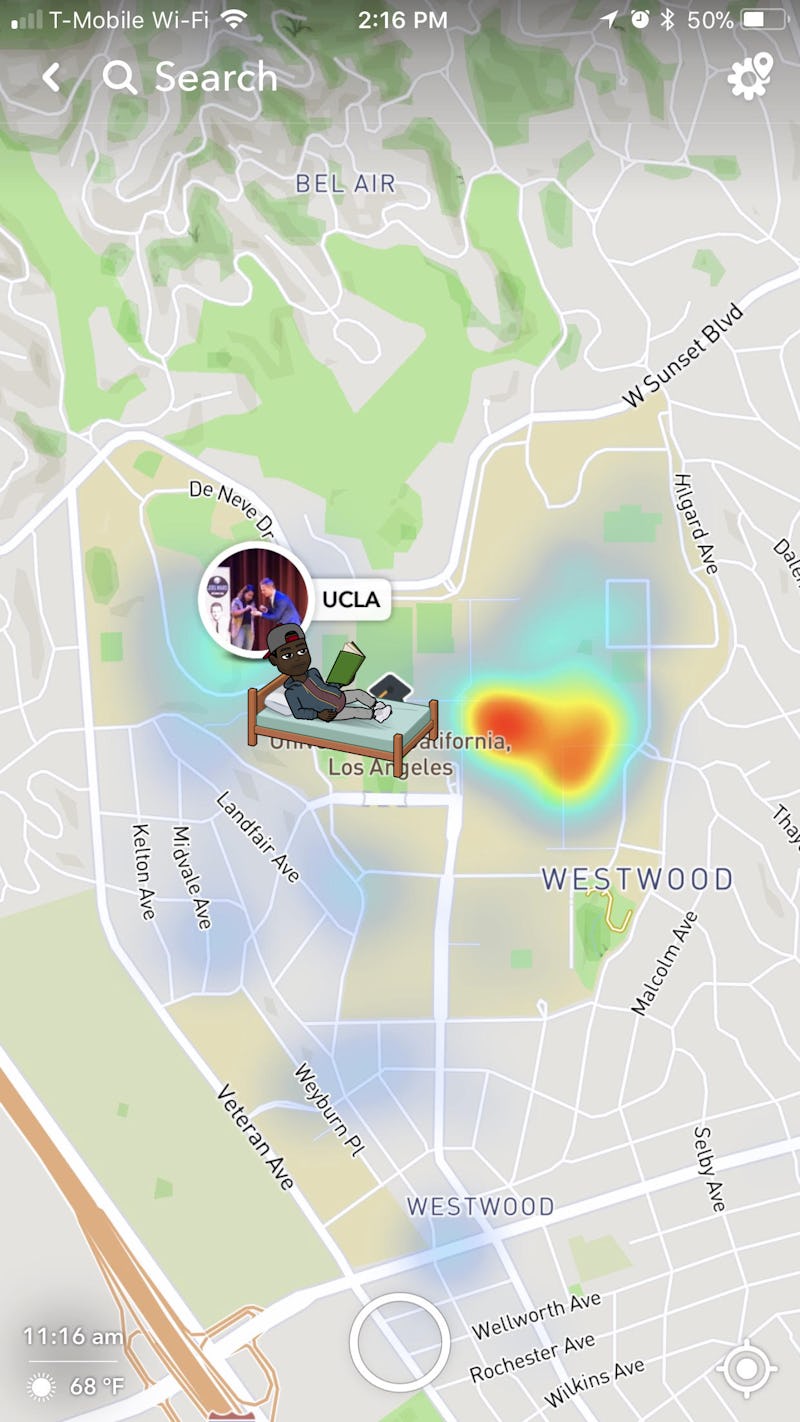
Task: Recenter map with the crosshair icon
Action: click(746, 1367)
